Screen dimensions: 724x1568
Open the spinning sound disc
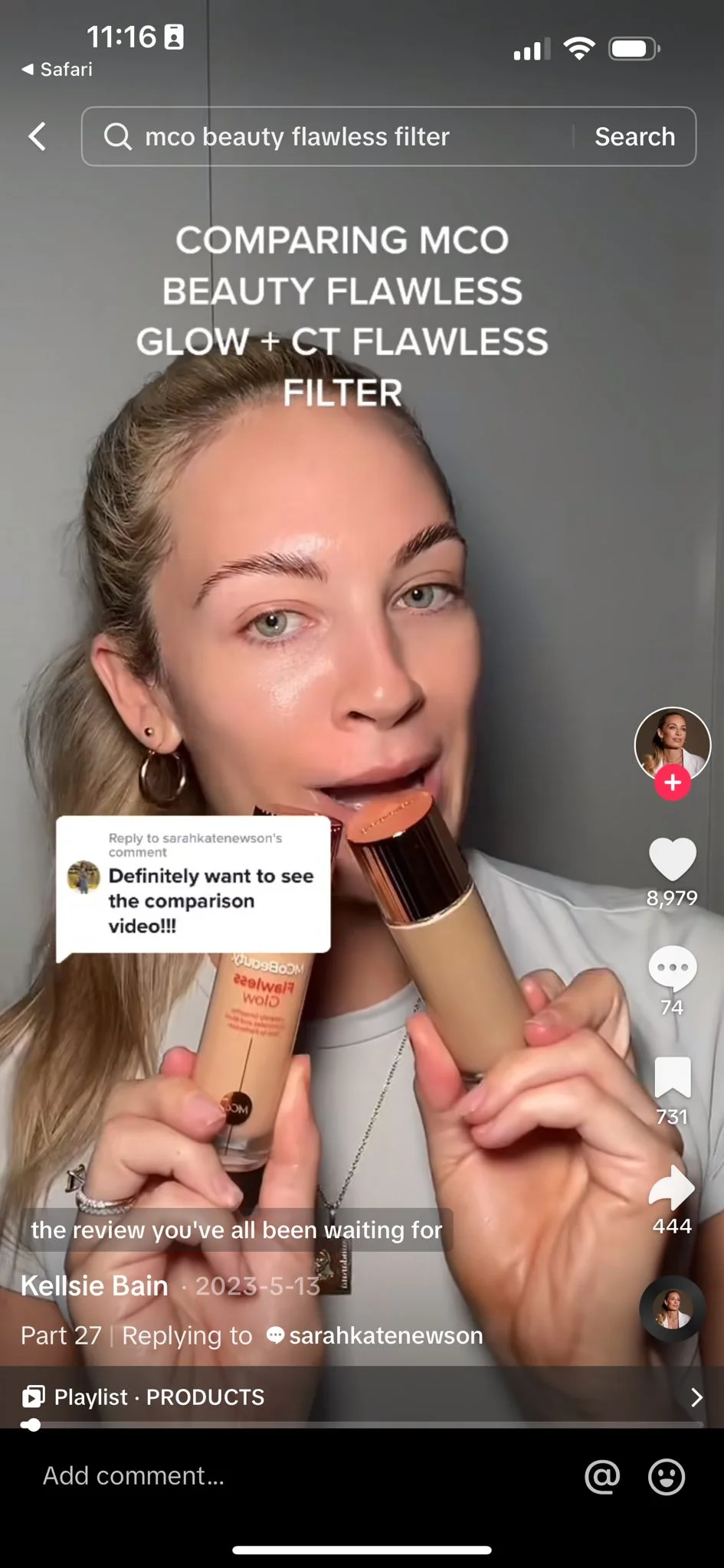pos(673,1308)
